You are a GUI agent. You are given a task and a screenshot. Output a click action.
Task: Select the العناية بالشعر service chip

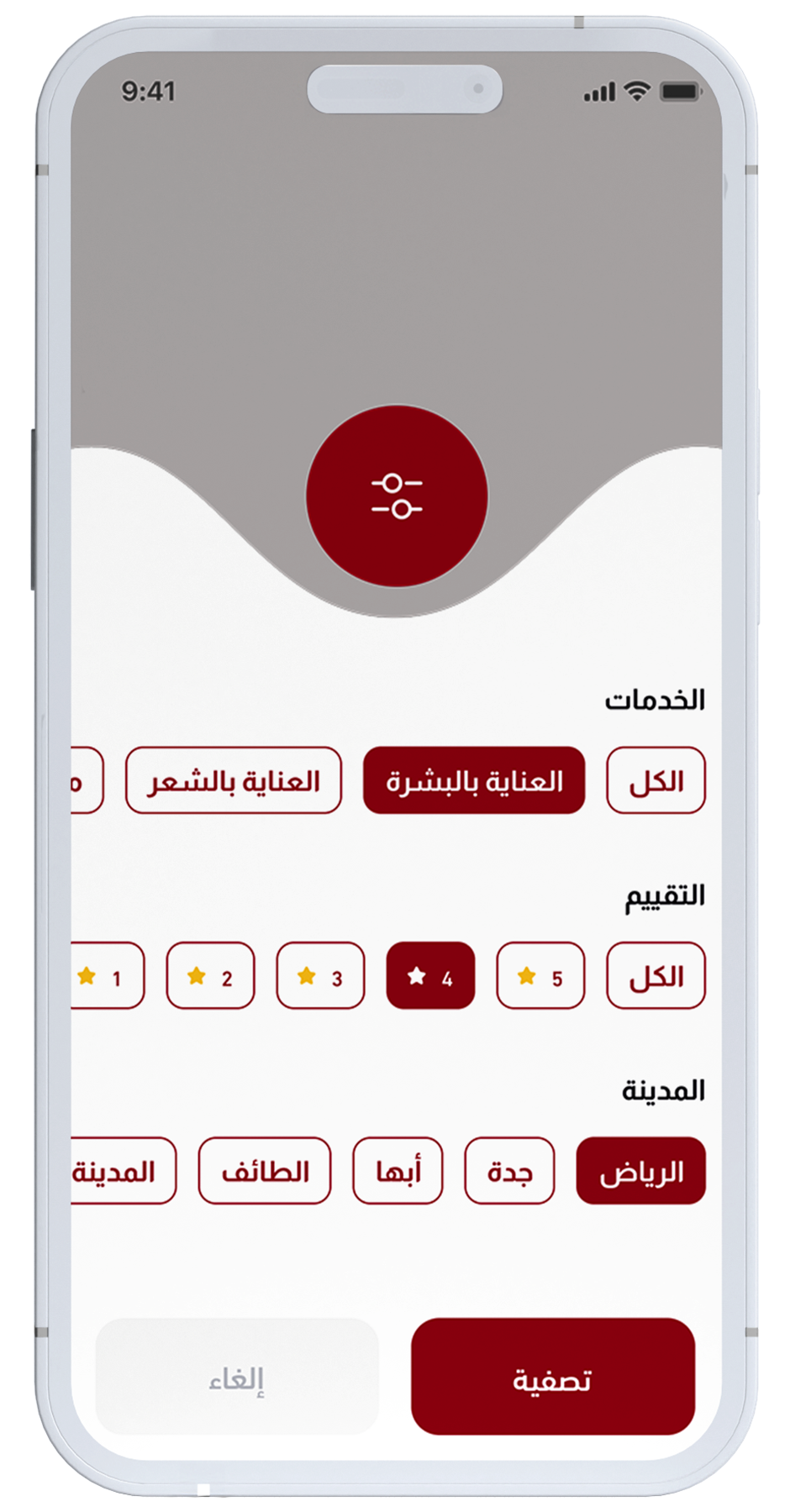tap(234, 780)
